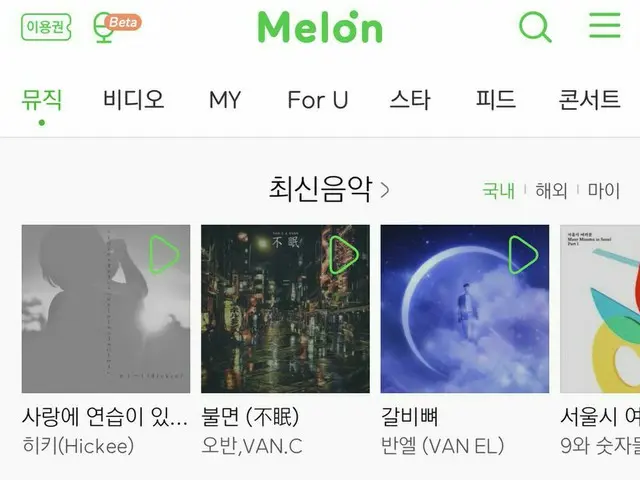The height and width of the screenshot is (480, 640).
Task: Open the Beta voice search microphone
Action: (x=111, y=27)
